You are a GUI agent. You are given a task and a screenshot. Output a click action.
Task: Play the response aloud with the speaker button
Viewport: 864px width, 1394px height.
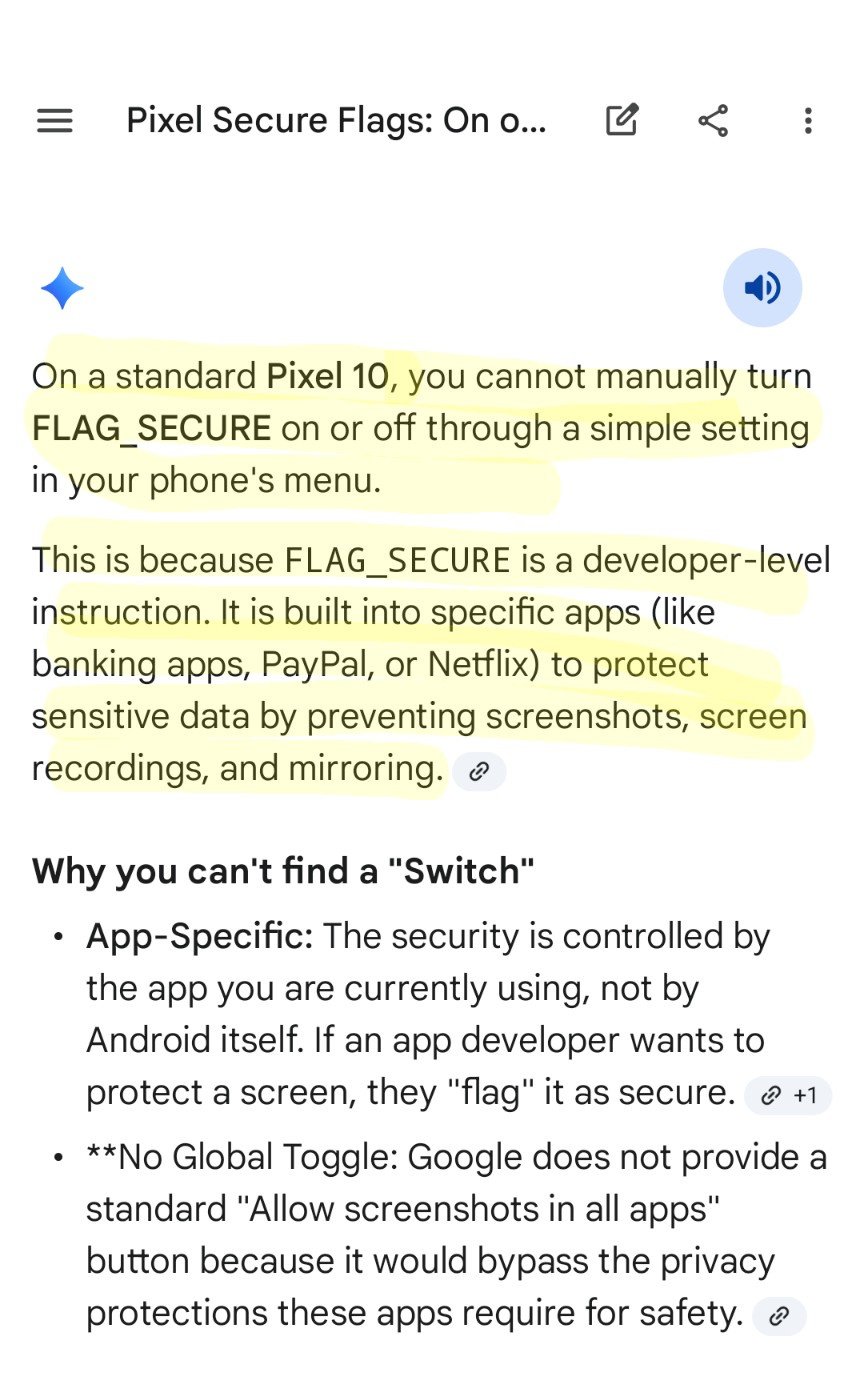click(x=762, y=288)
